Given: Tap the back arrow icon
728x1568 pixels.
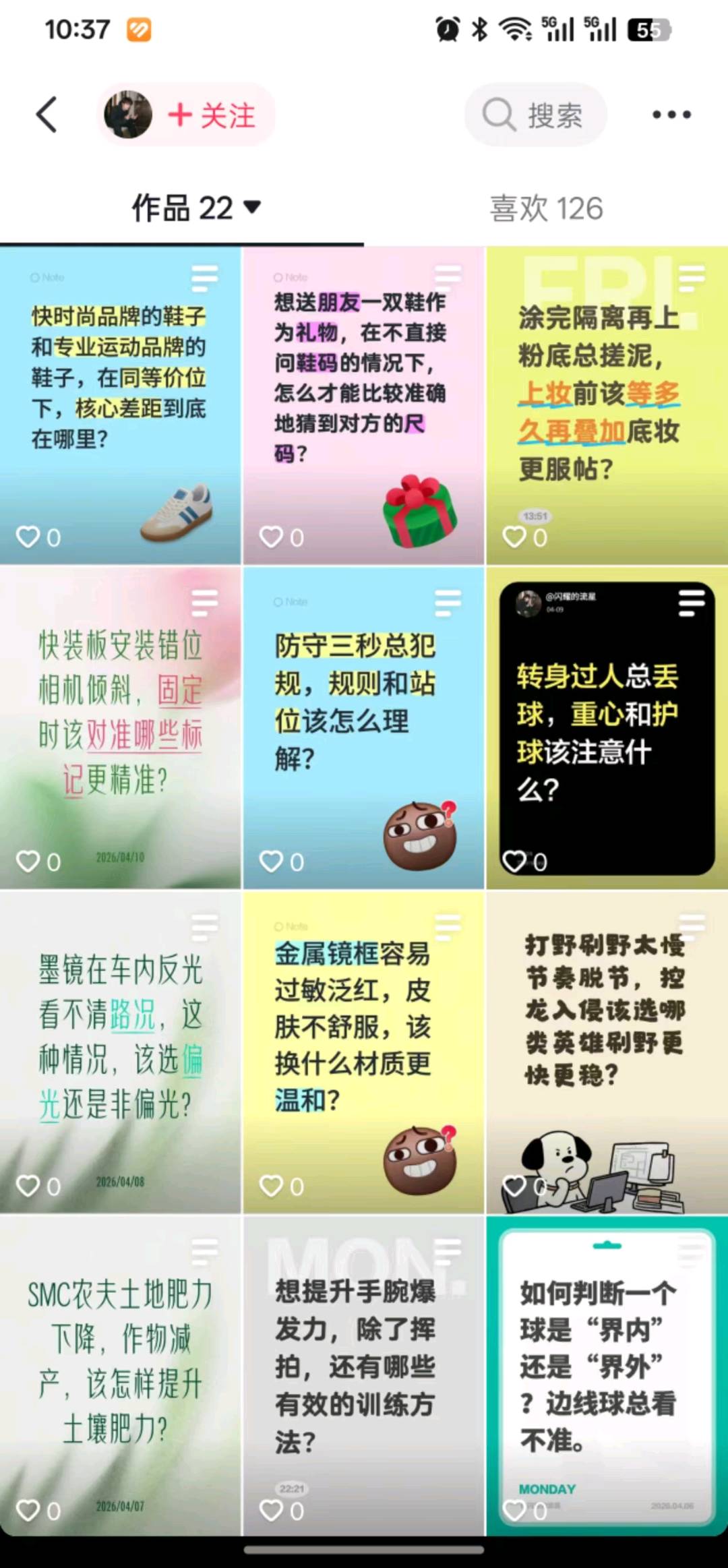Looking at the screenshot, I should (x=45, y=115).
